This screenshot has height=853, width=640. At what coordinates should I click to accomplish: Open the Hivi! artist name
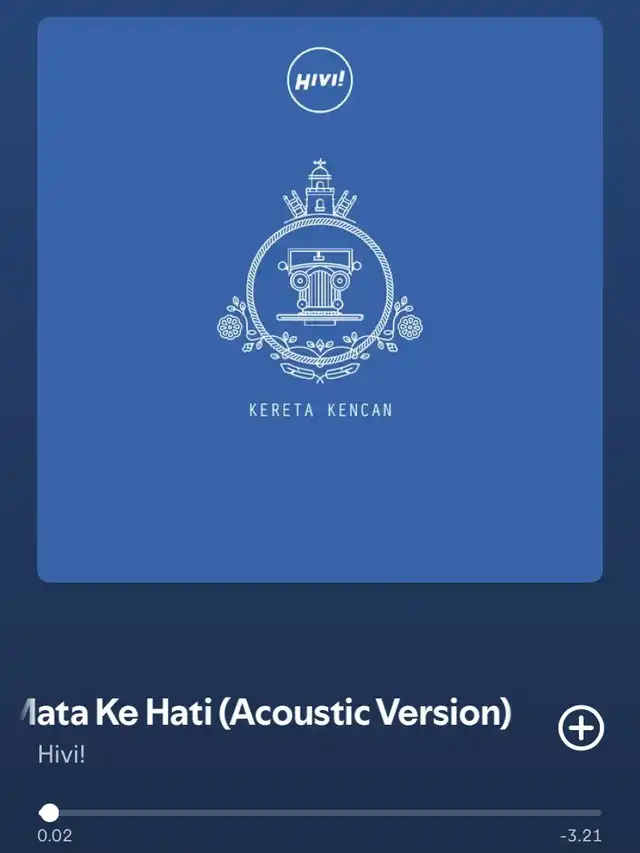62,755
